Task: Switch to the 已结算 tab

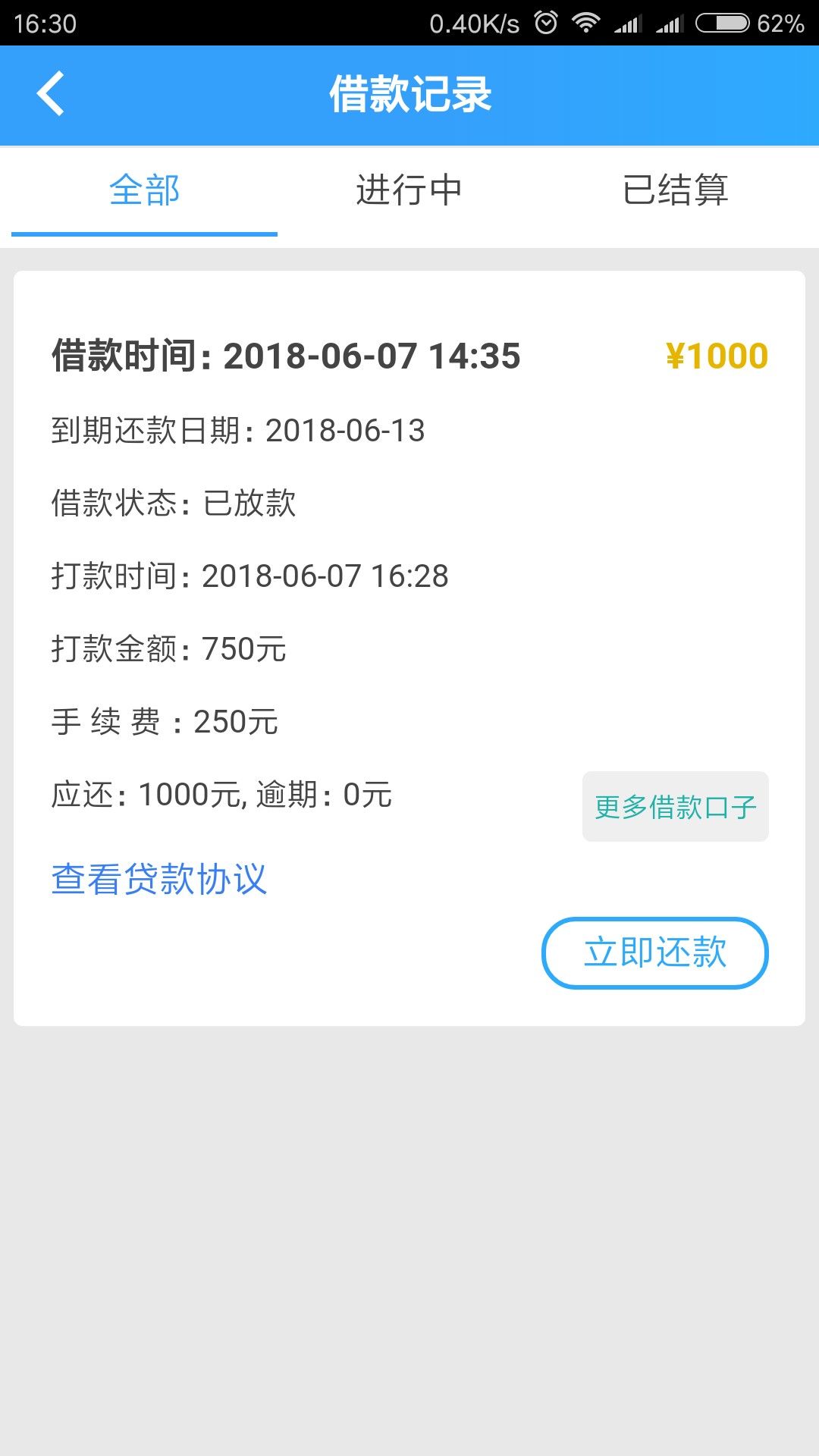Action: coord(675,190)
